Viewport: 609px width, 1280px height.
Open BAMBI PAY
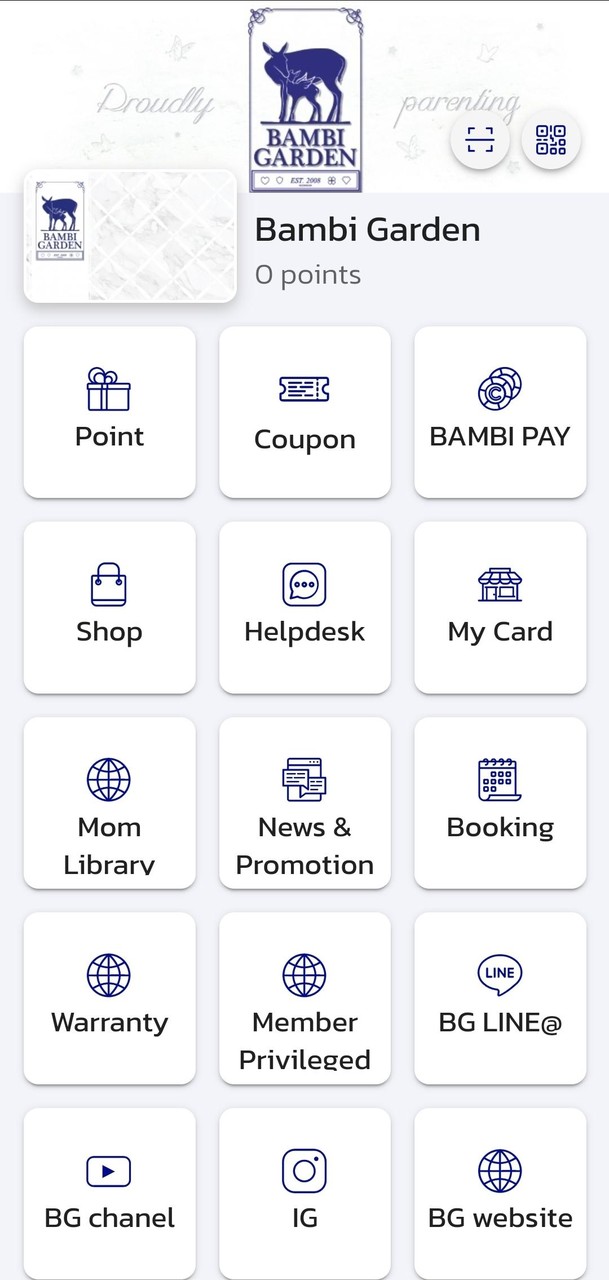click(x=500, y=411)
